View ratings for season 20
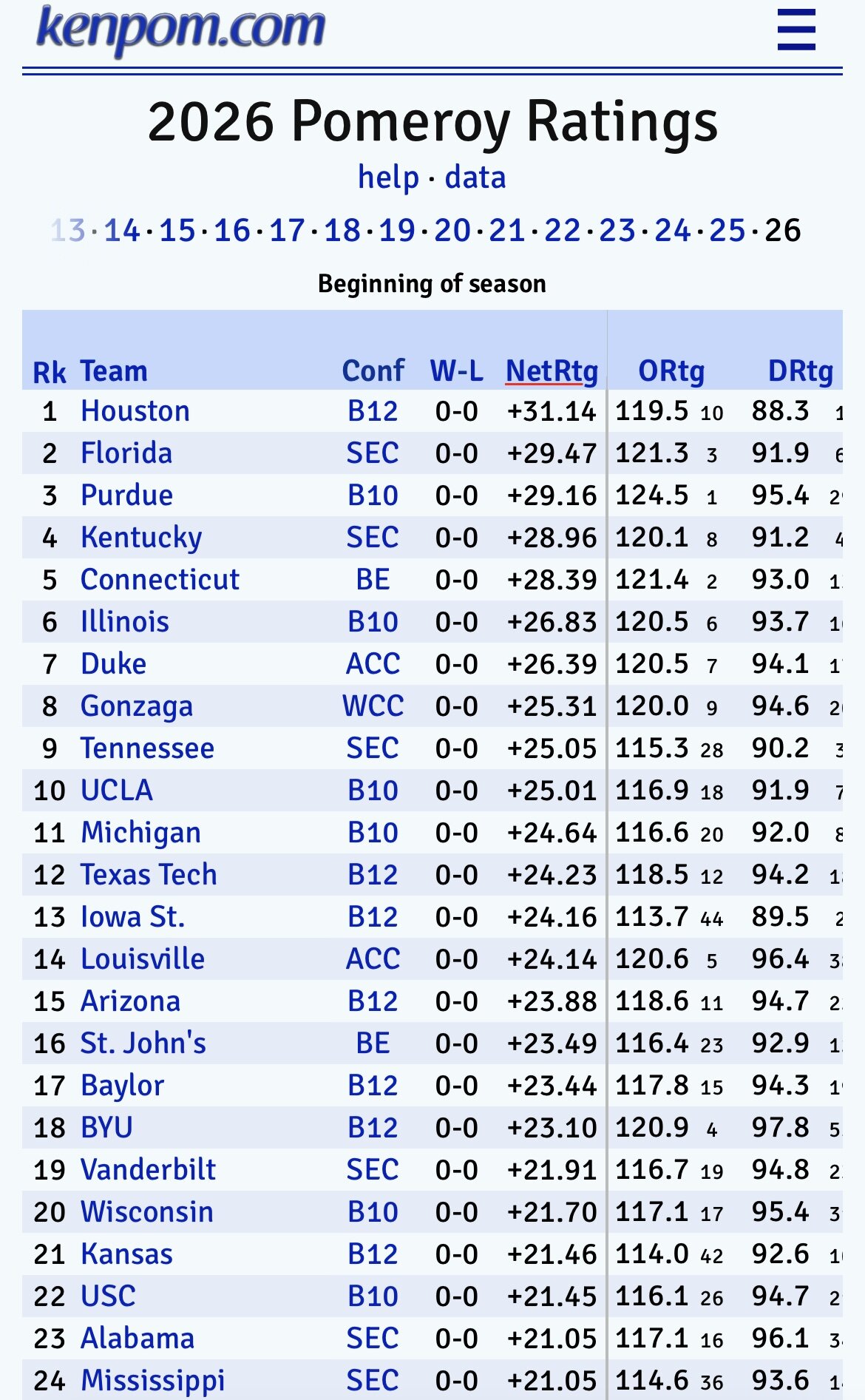 point(452,231)
